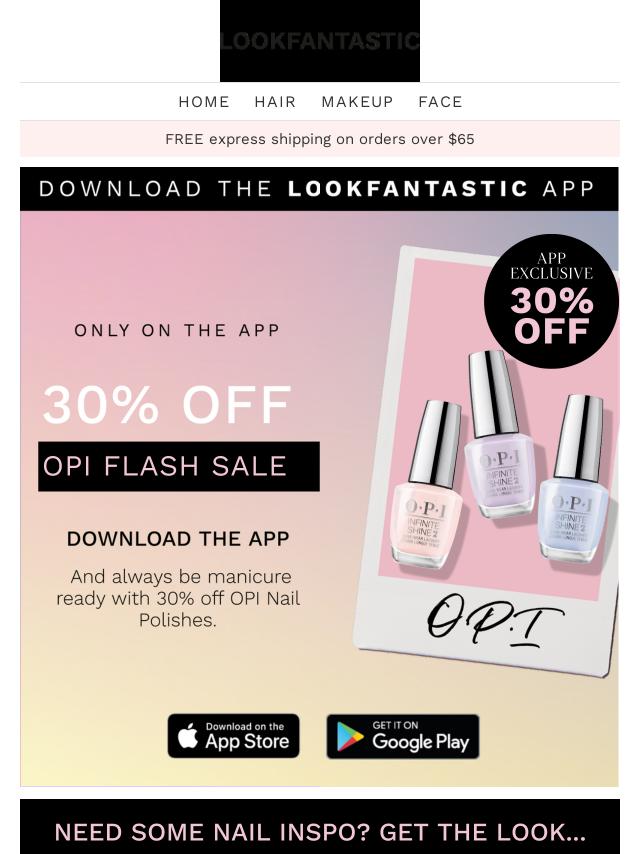Screen dimensions: 640x854
Task: Tap the Download on the App Store button
Action: pyautogui.click(x=234, y=736)
